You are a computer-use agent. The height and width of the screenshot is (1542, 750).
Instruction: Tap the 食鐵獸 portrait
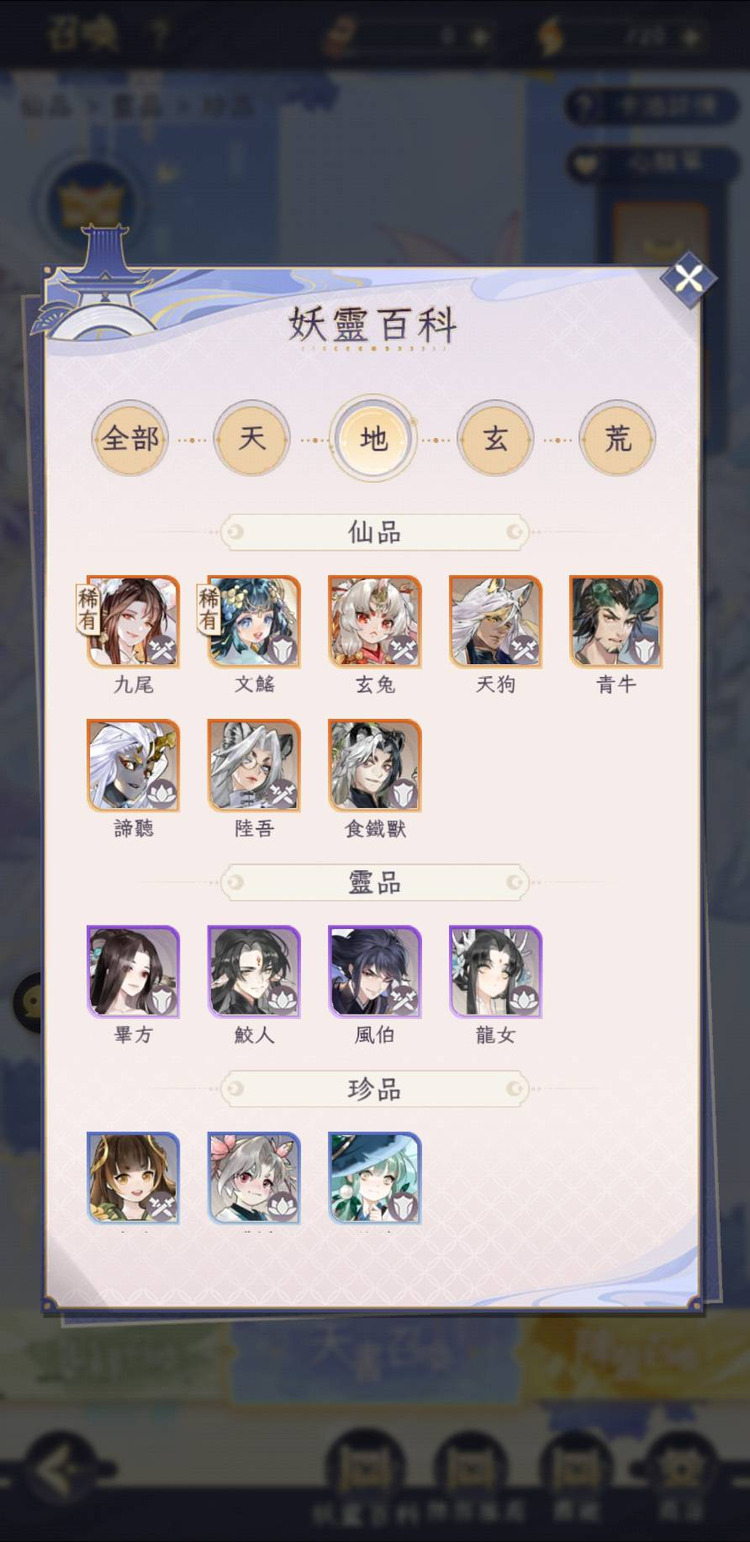375,766
